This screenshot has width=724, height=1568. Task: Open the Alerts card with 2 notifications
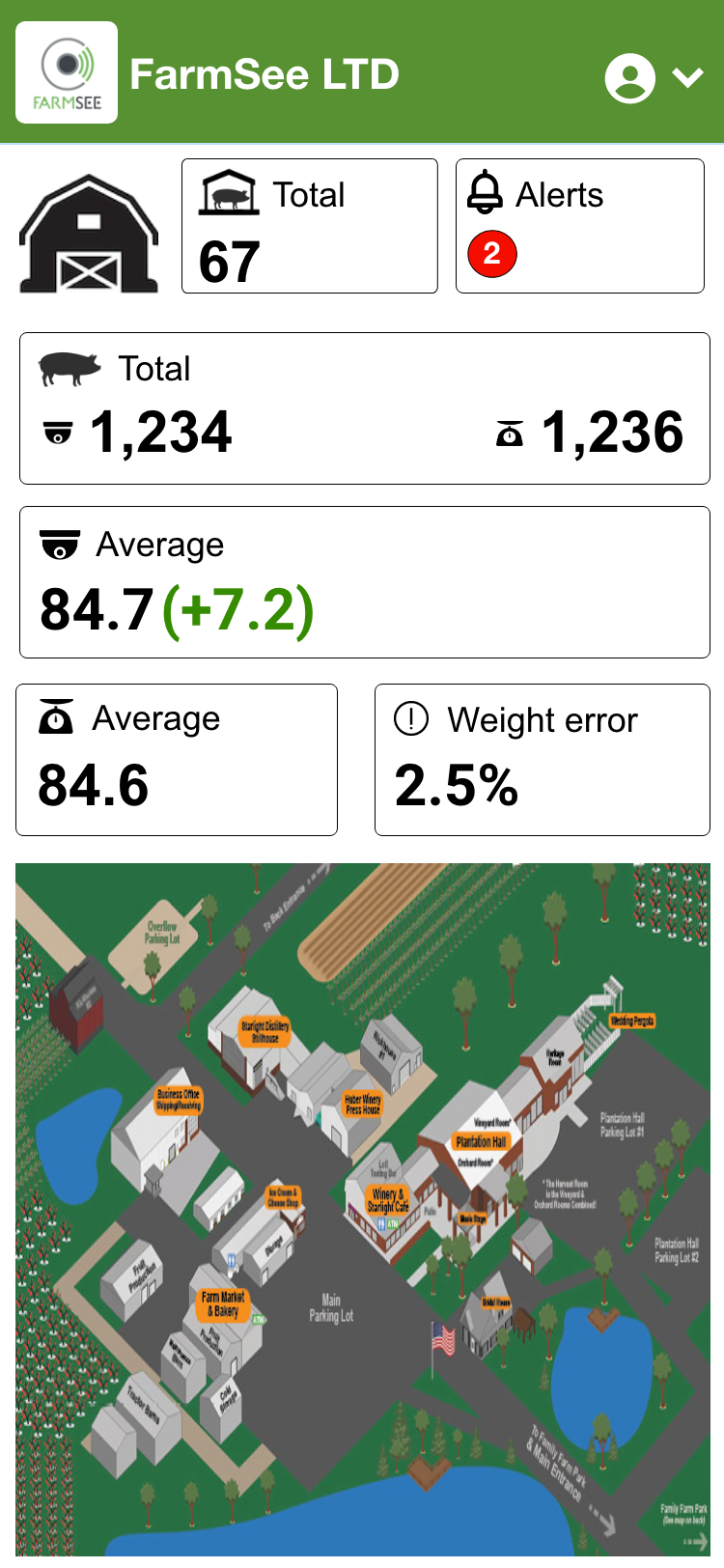tap(579, 226)
